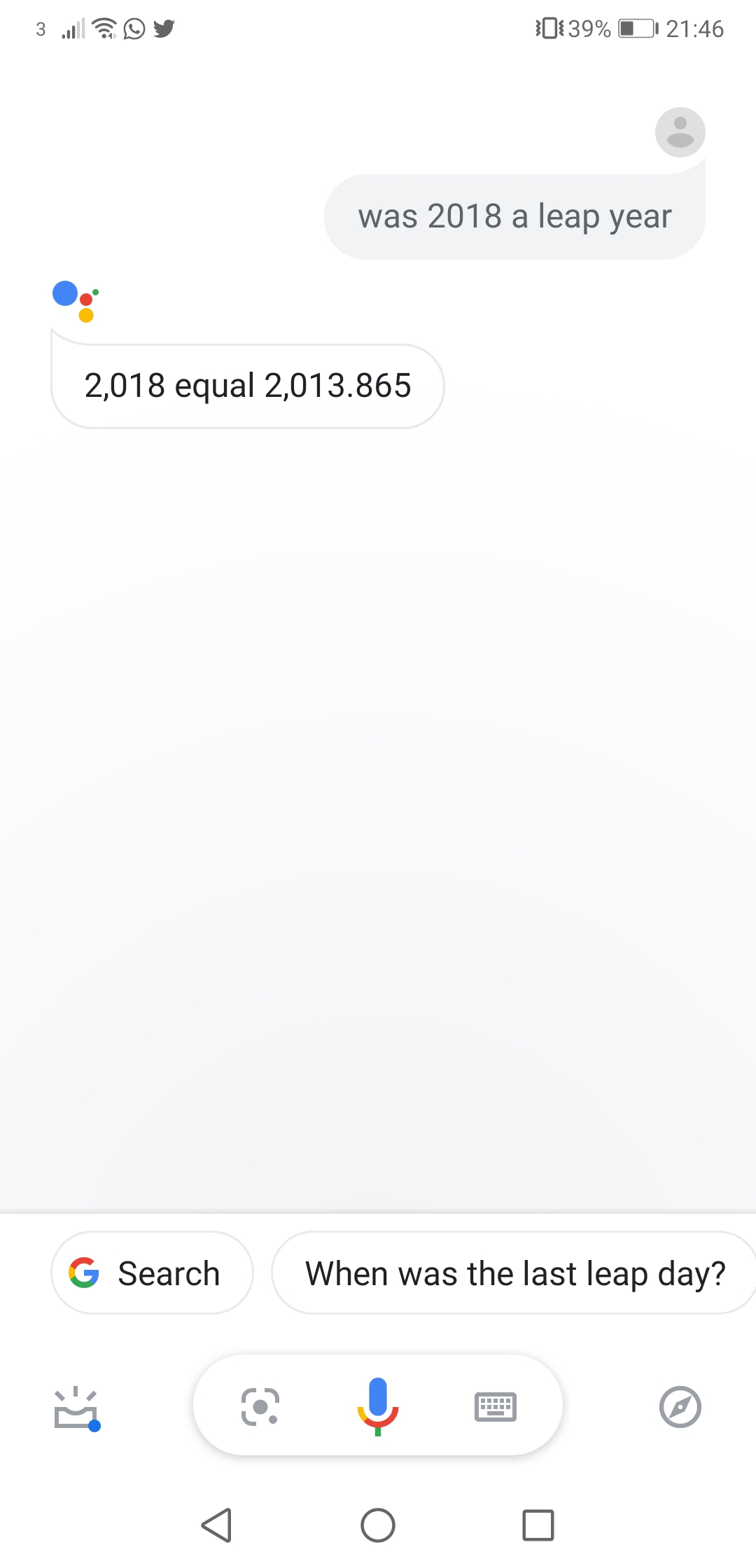Tap the Google Search chip
The height and width of the screenshot is (1568, 756).
tap(152, 1273)
